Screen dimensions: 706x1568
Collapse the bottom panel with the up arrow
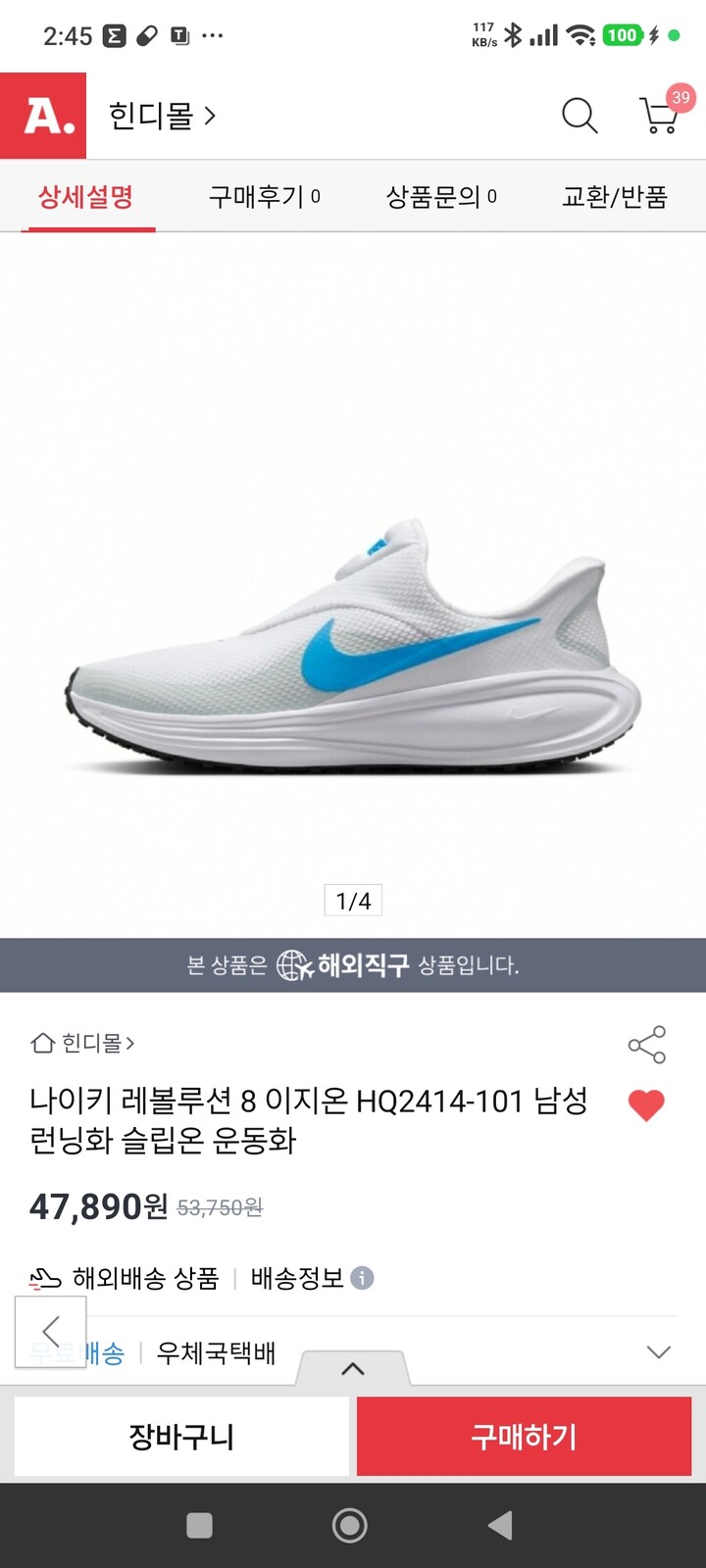click(353, 1369)
